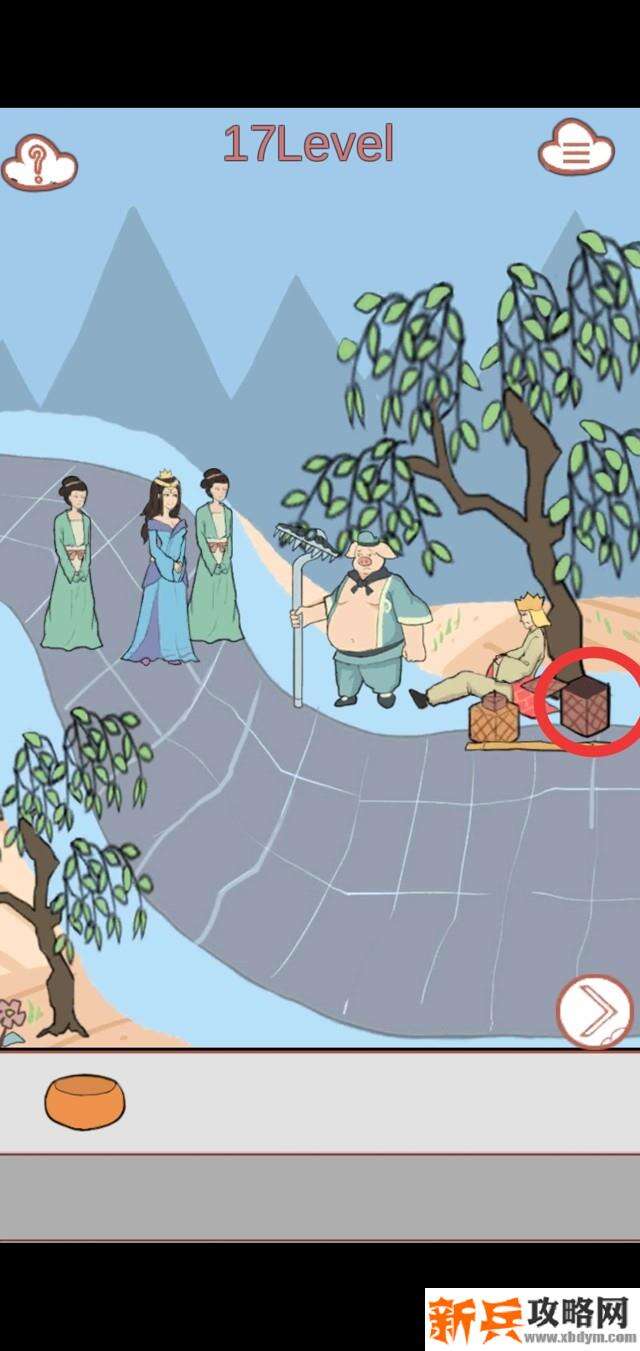Open the hint question-mark cloud
Viewport: 640px width, 1351px height.
(38, 160)
